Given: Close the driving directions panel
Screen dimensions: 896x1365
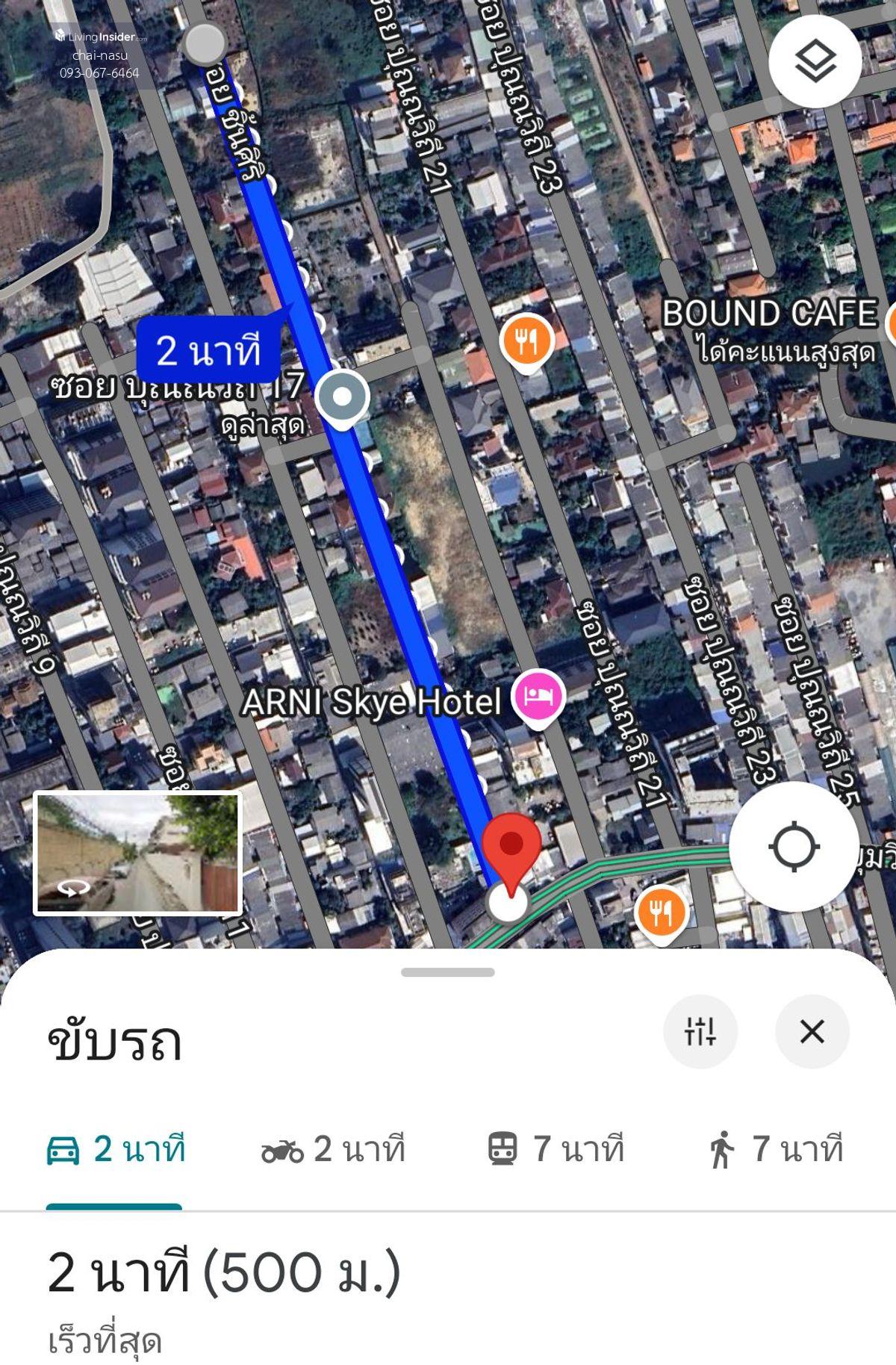Looking at the screenshot, I should (812, 1031).
